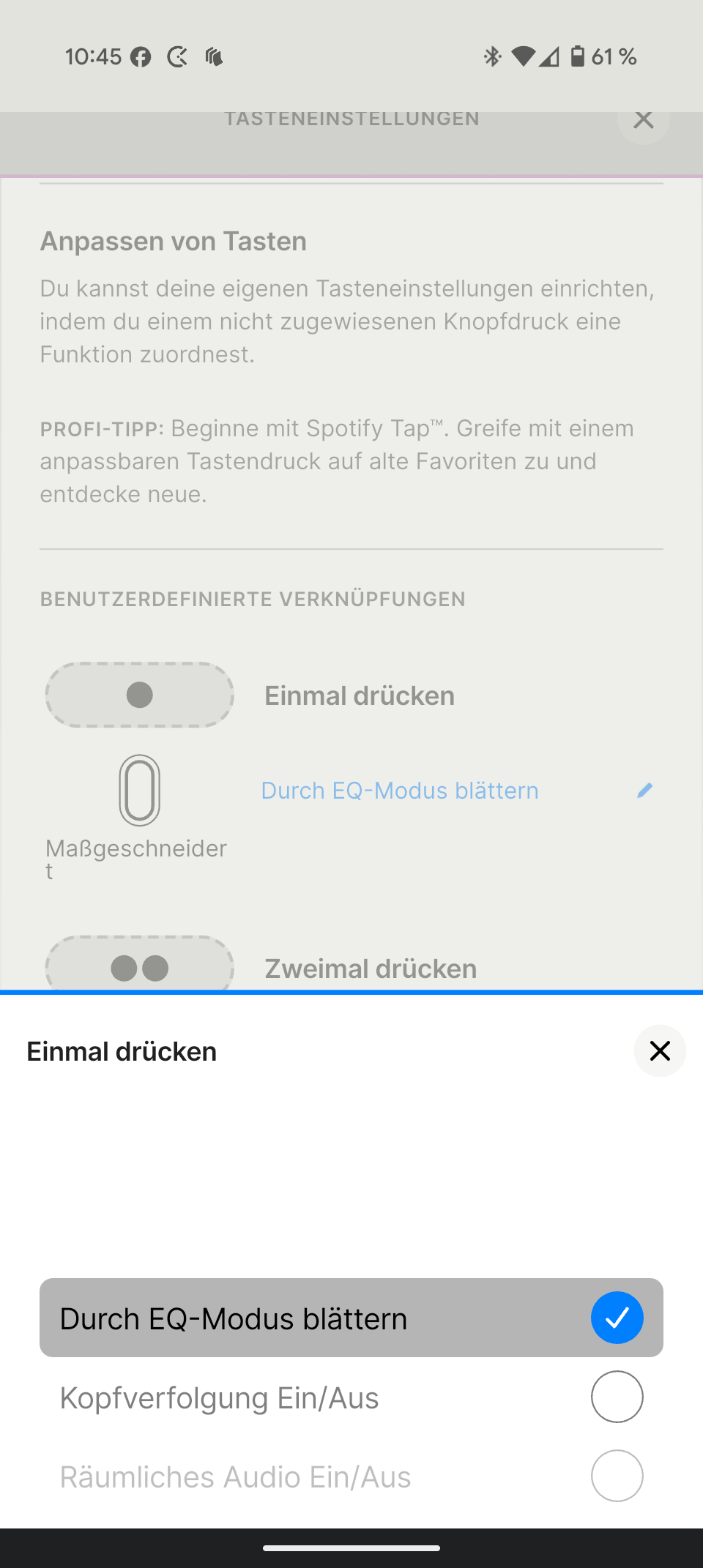Viewport: 703px width, 1568px height.
Task: Close the Einmal drücken bottom sheet
Action: coord(659,1051)
